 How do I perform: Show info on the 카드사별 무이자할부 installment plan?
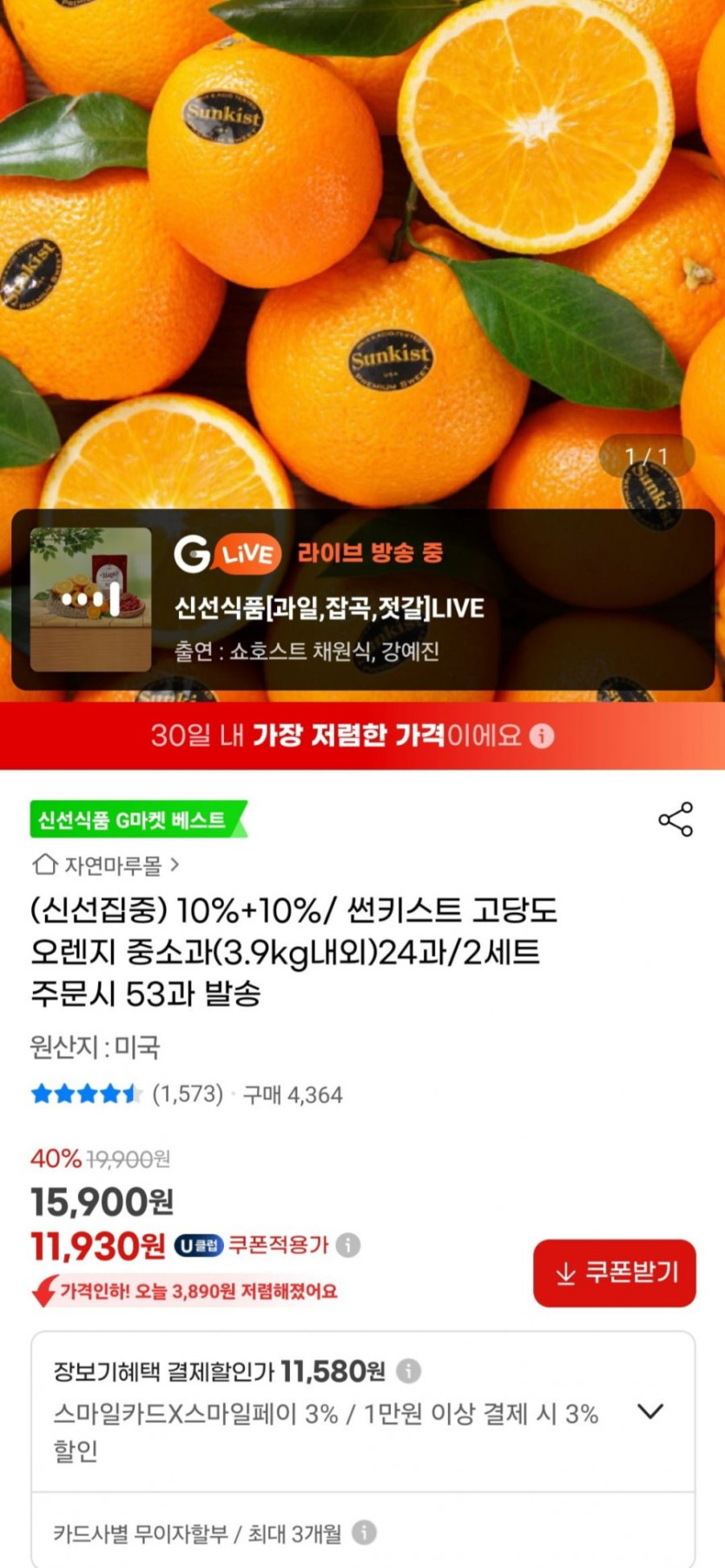pyautogui.click(x=364, y=1532)
